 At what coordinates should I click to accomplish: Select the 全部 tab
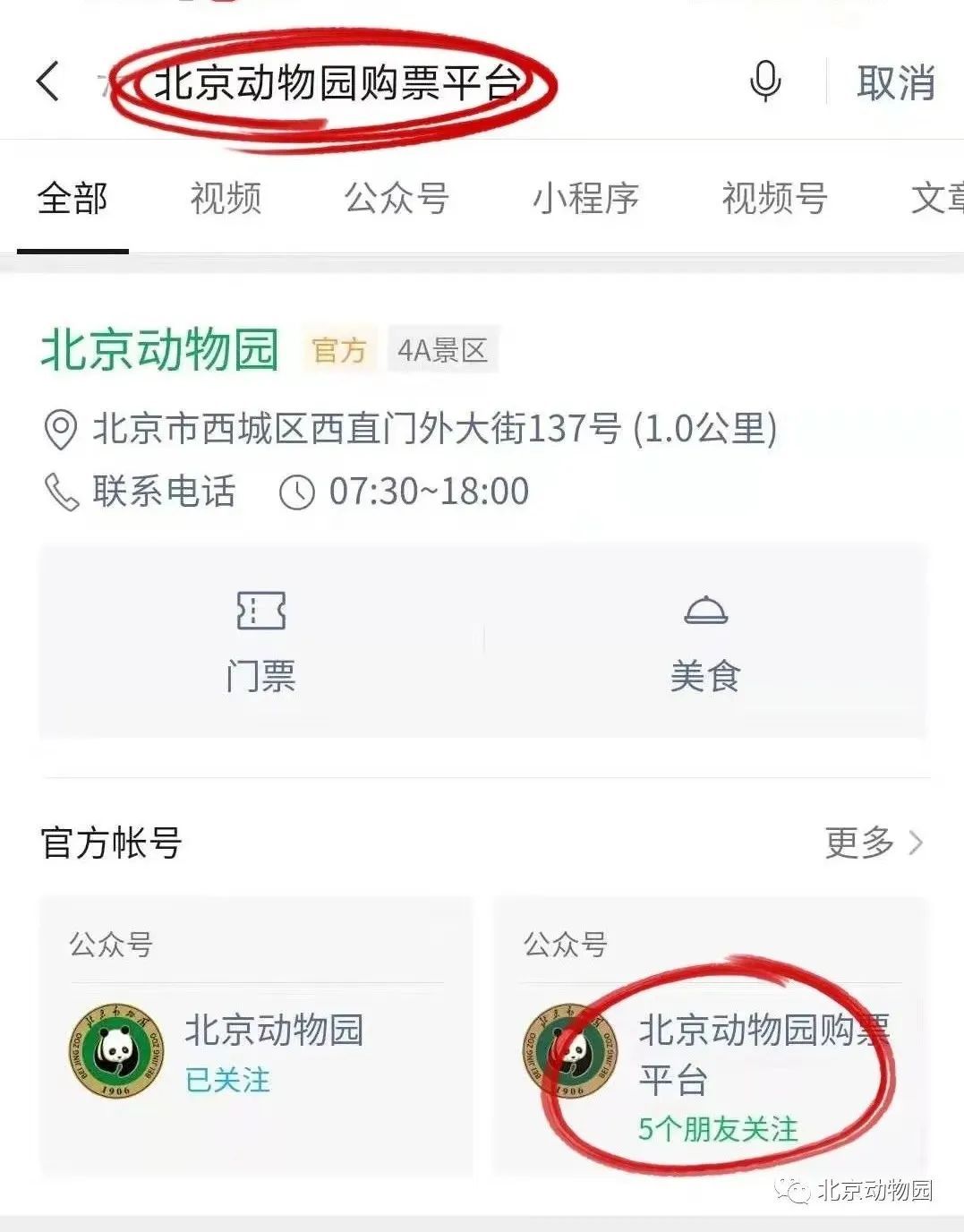point(73,198)
